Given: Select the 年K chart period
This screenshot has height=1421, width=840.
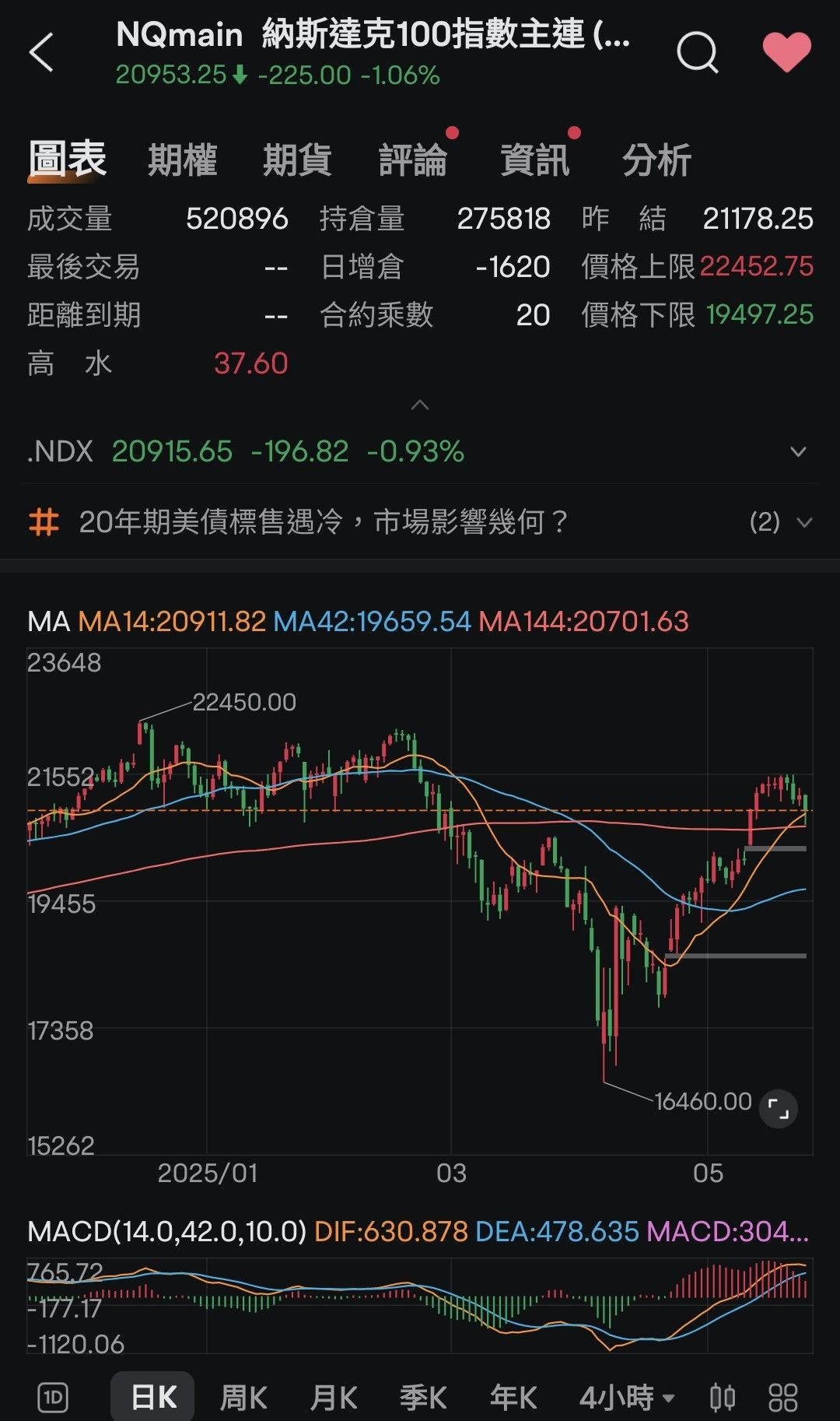Looking at the screenshot, I should [513, 1398].
